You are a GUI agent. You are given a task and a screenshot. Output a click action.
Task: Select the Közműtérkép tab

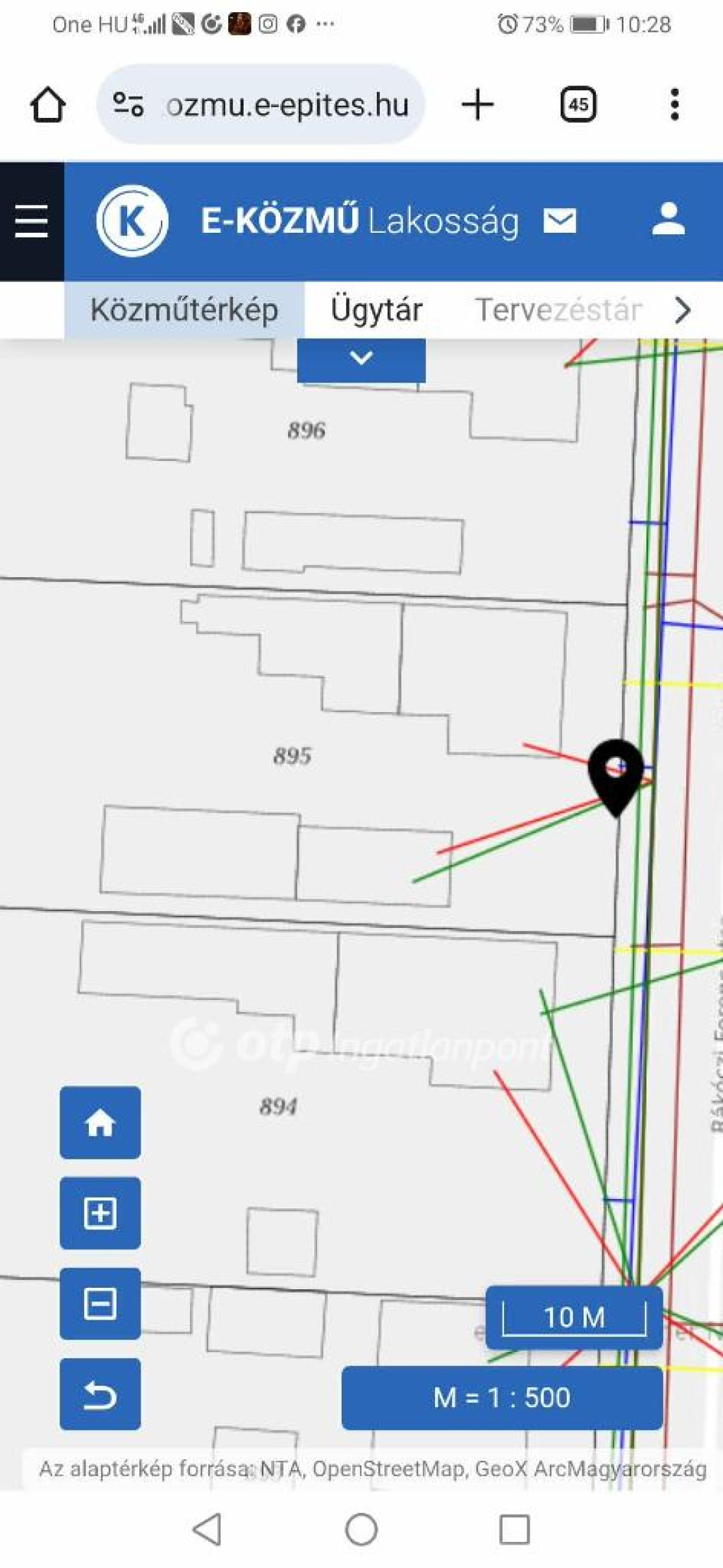click(x=184, y=310)
